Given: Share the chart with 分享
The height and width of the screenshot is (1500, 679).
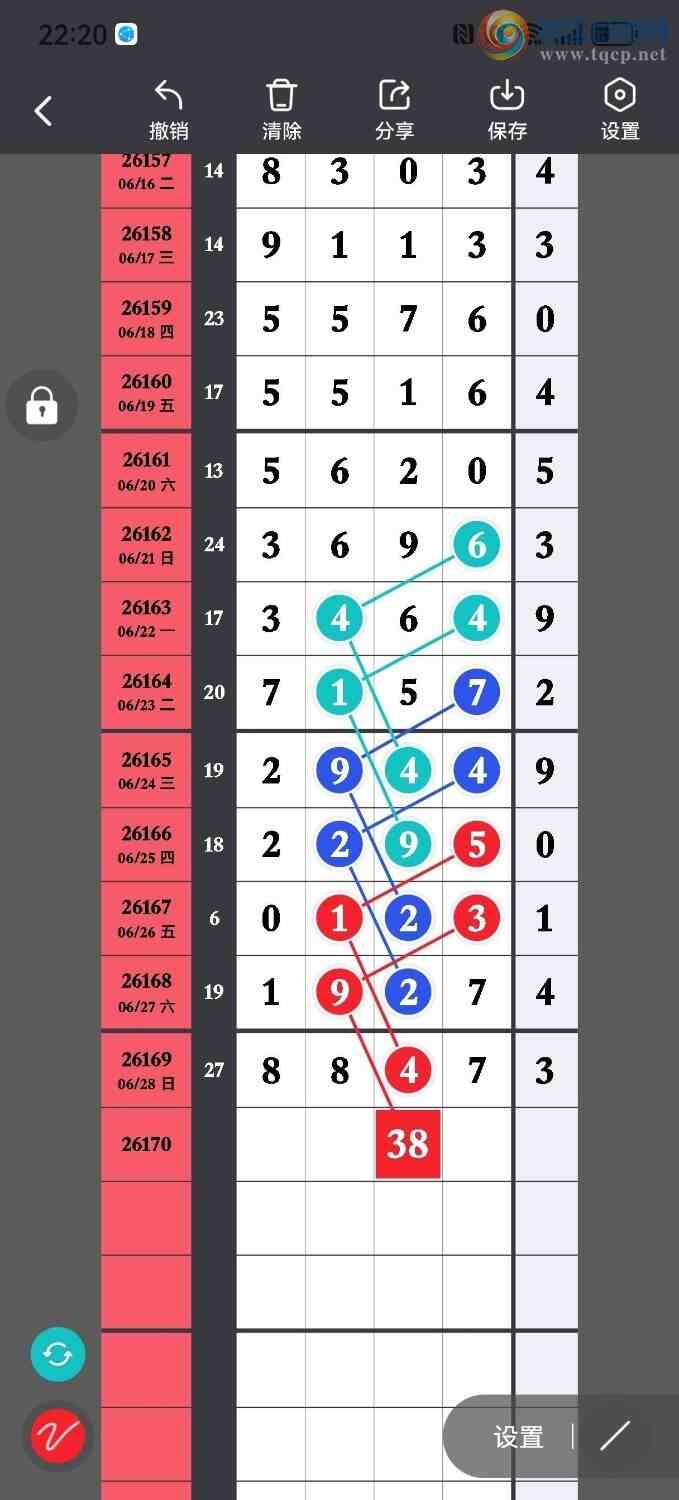Looking at the screenshot, I should pos(395,110).
